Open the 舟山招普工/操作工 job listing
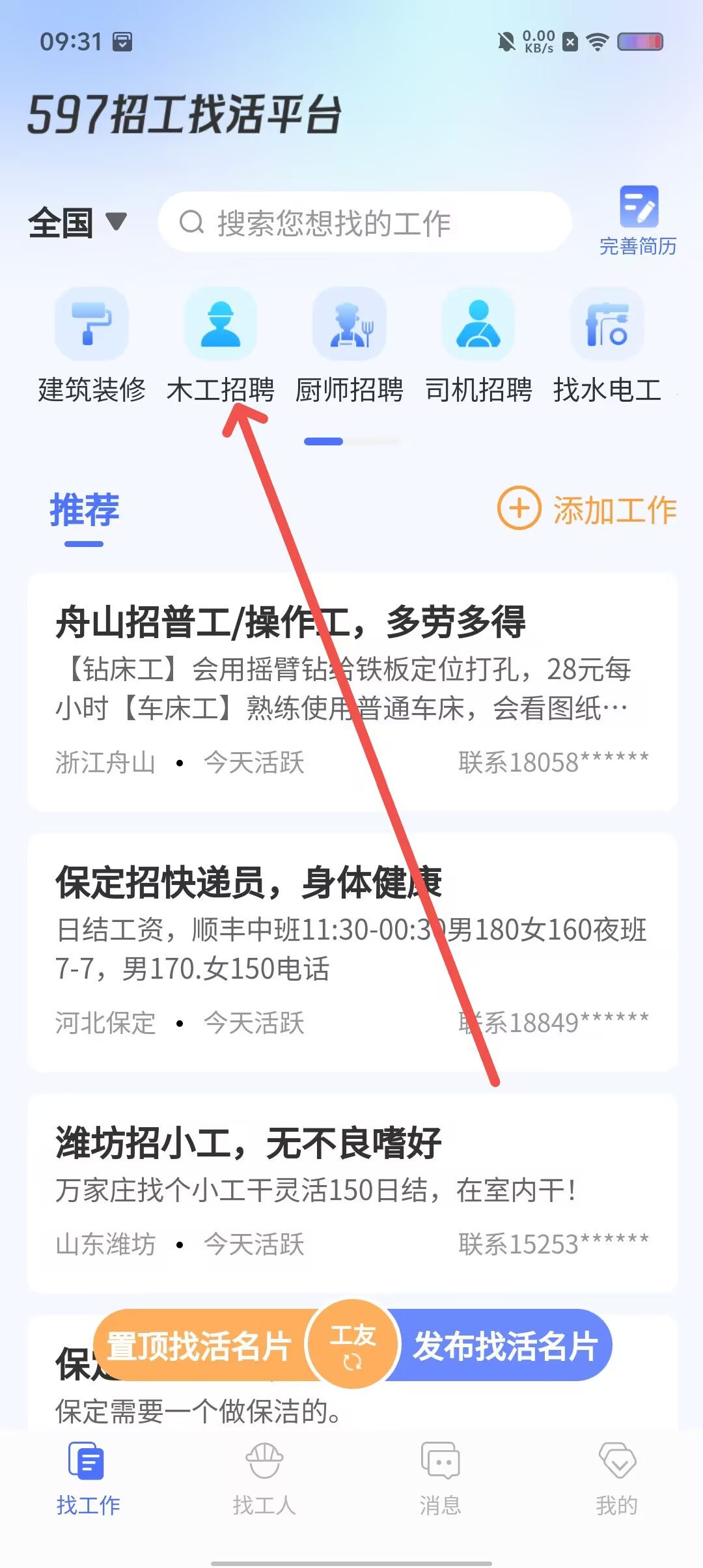Screen dimensions: 703x1568 tap(351, 690)
